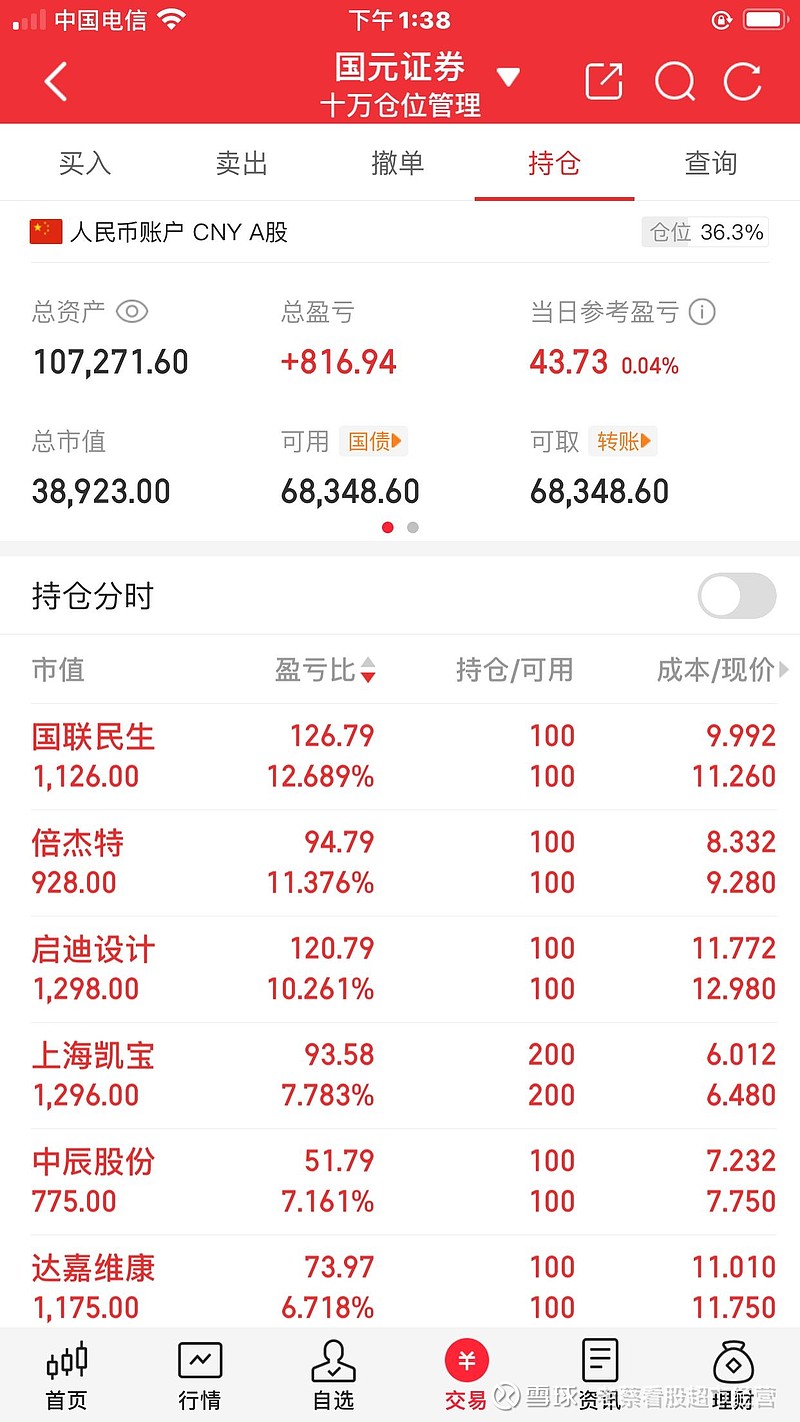
Task: Switch to the 查询 tab
Action: click(711, 163)
